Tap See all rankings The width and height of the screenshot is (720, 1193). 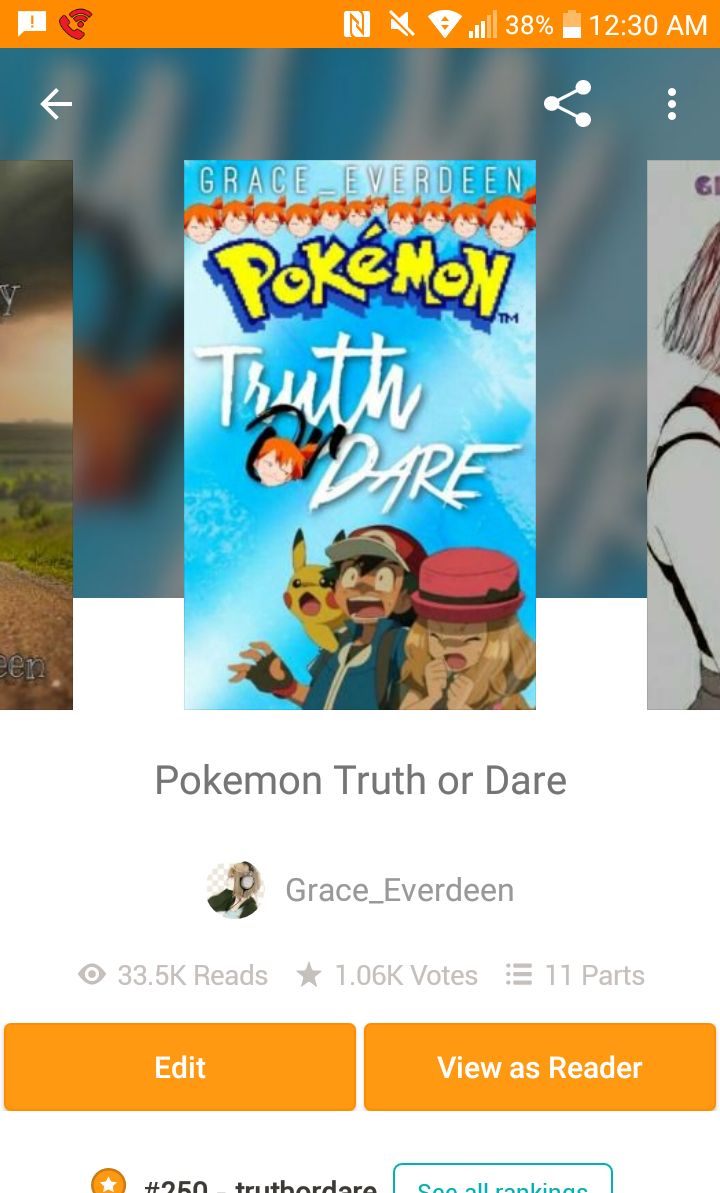click(x=502, y=1181)
